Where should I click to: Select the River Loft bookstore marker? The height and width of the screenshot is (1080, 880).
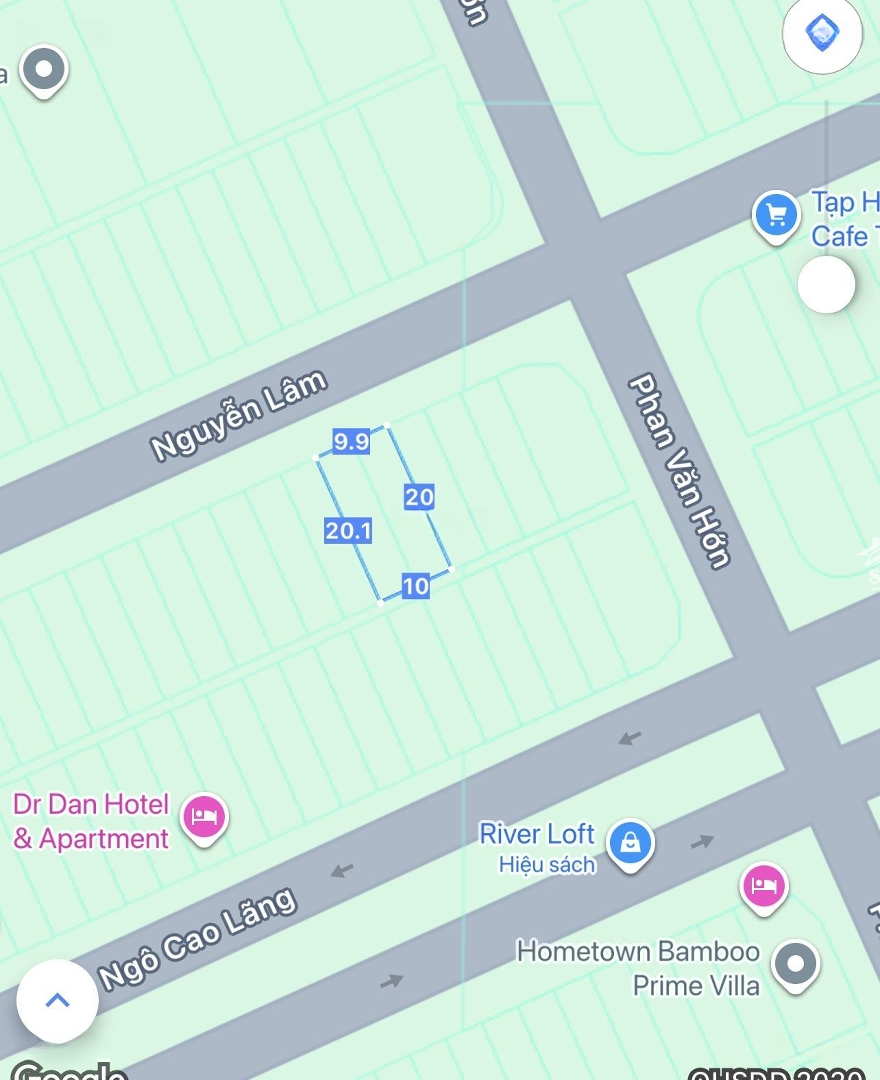pos(630,842)
